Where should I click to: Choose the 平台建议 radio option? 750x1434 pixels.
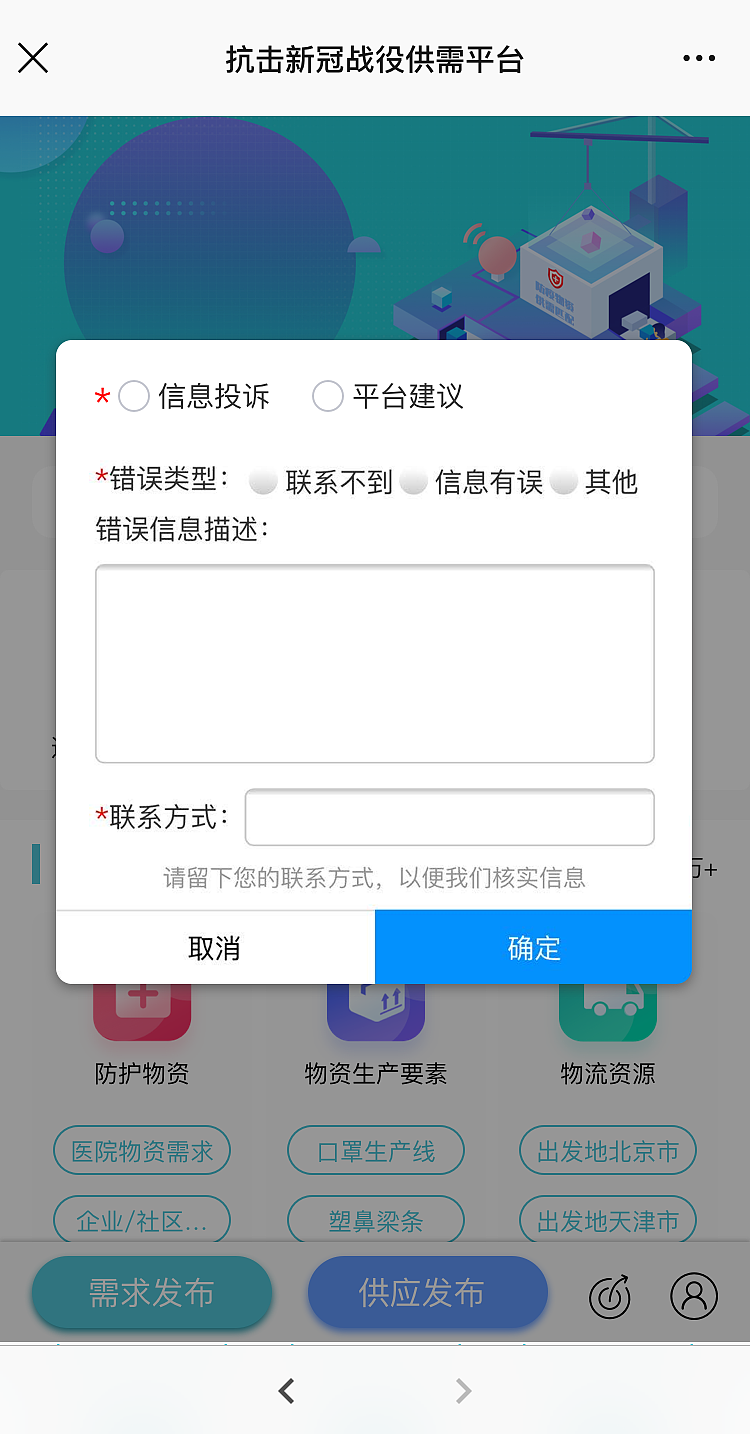328,396
